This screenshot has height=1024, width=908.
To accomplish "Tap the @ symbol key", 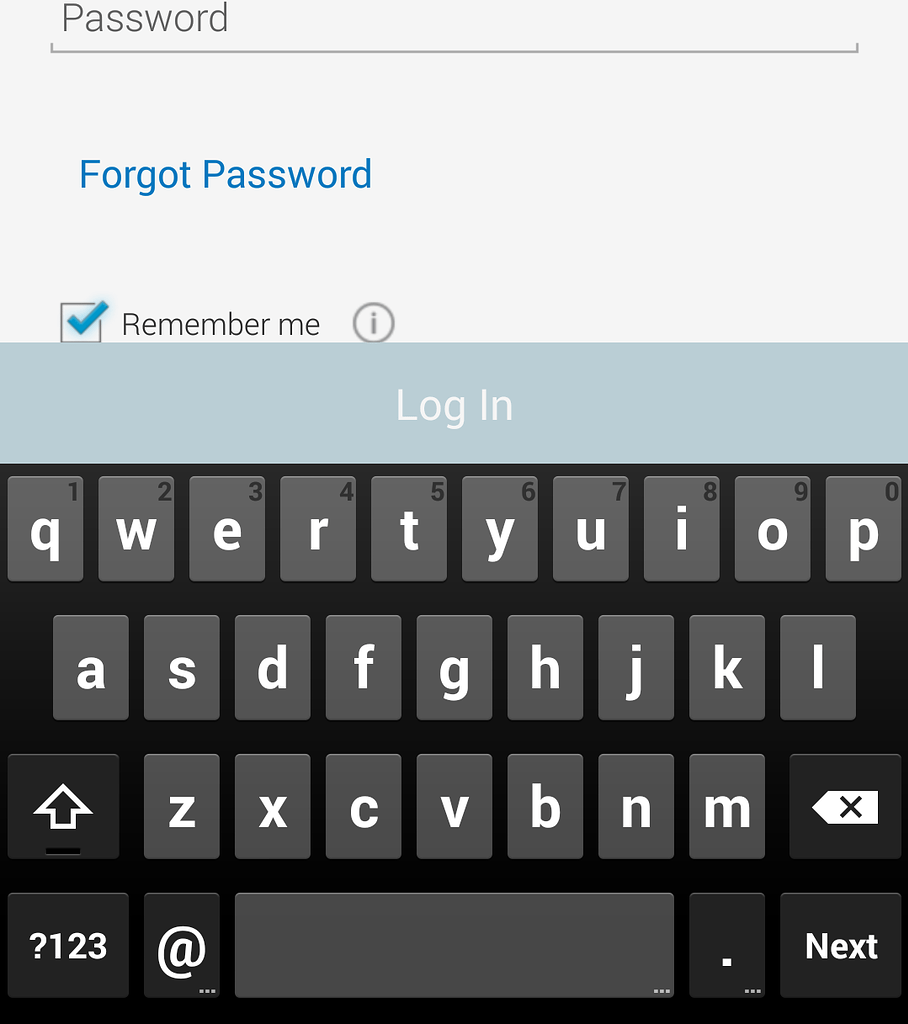I will point(181,944).
